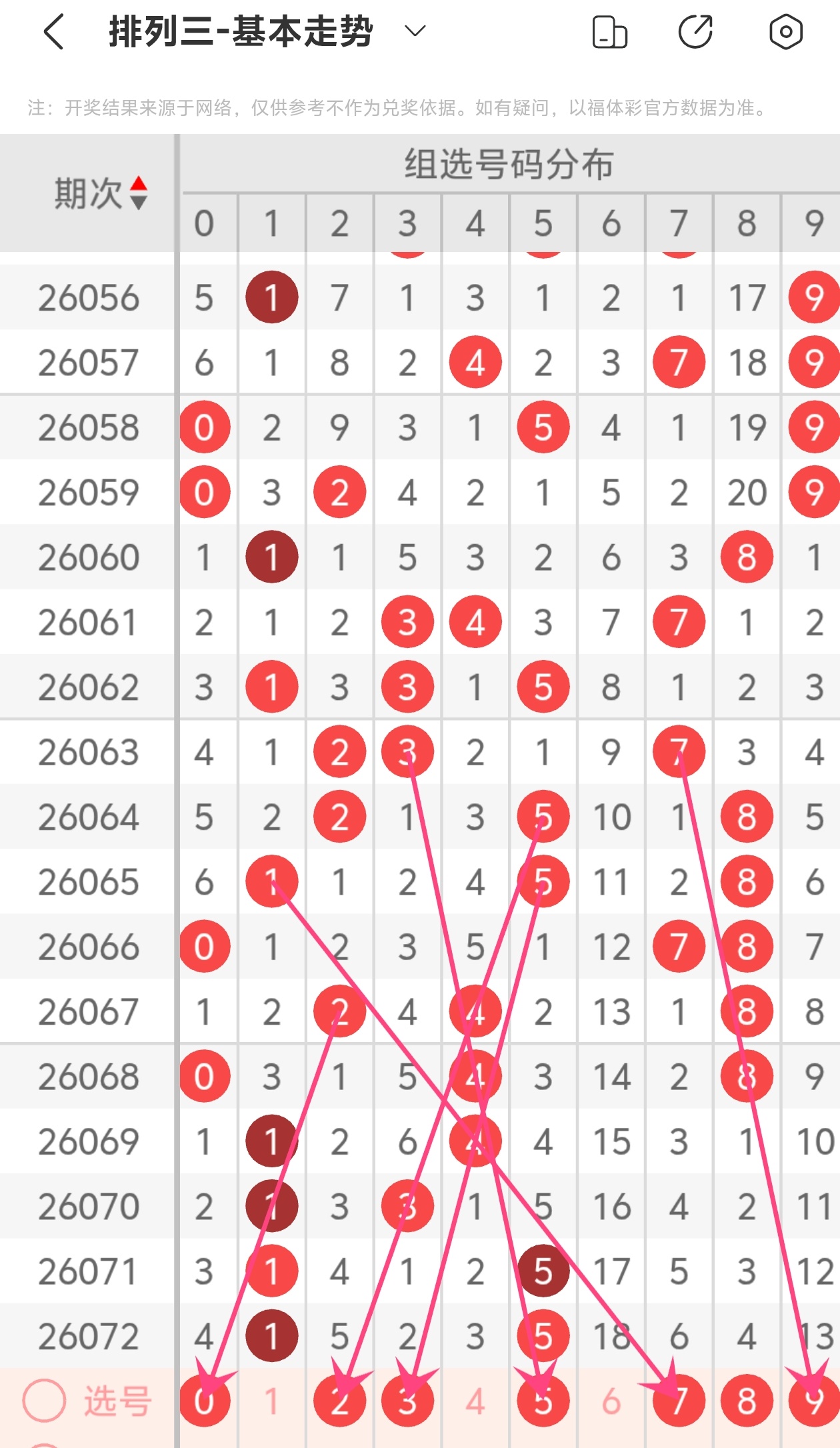Viewport: 840px width, 1448px height.
Task: Tap the 选号 circle in the bottom row
Action: tap(44, 1400)
